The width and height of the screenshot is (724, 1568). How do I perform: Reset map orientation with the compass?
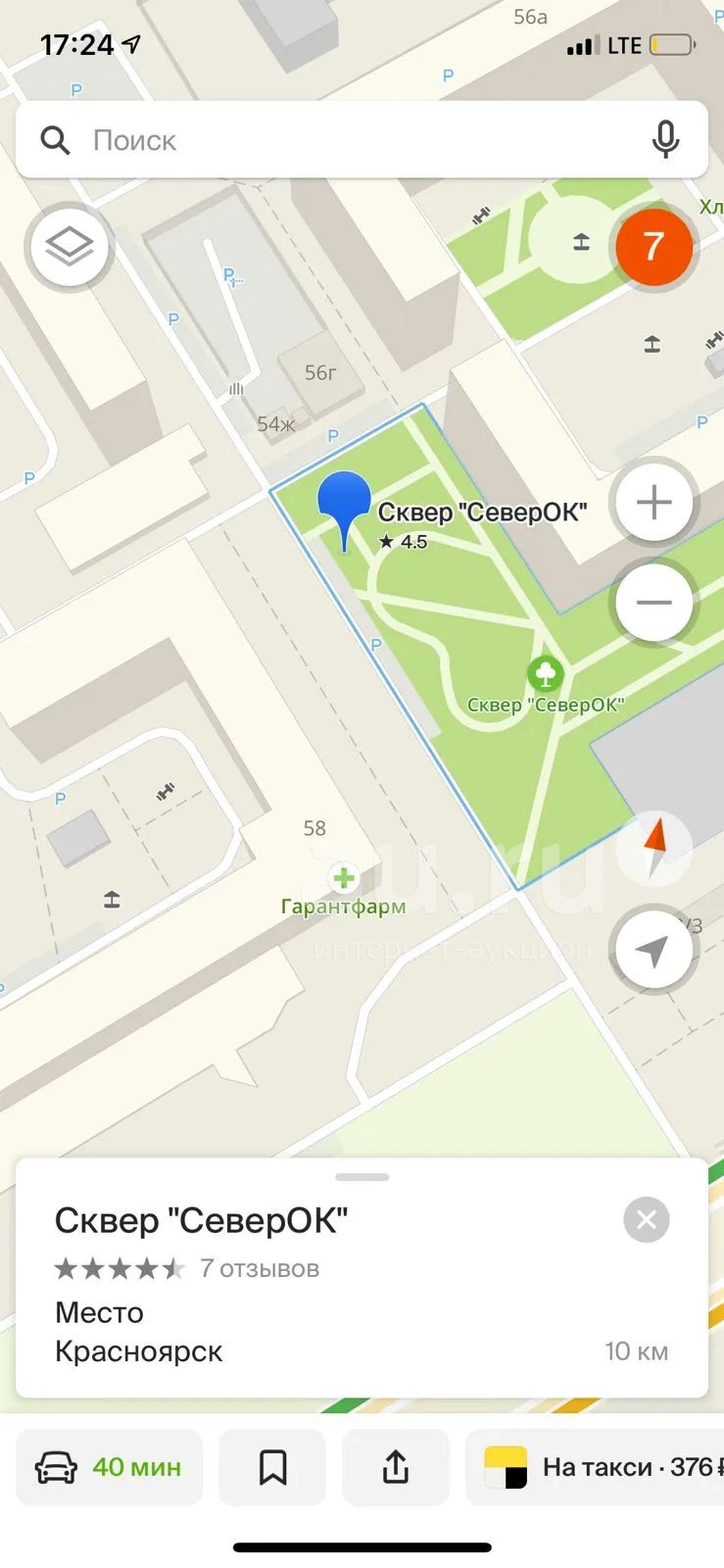coord(654,848)
